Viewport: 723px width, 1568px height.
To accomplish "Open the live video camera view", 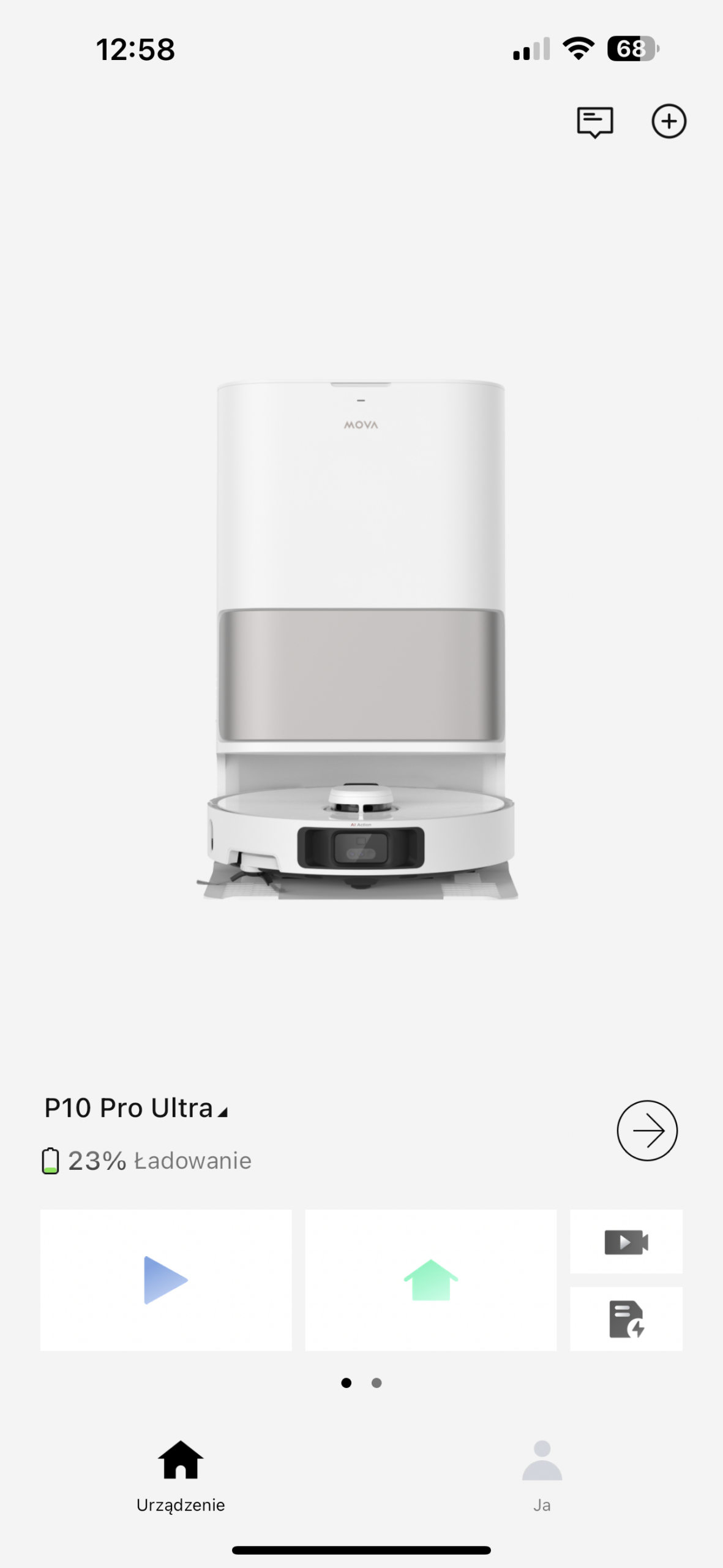I will tap(626, 1242).
